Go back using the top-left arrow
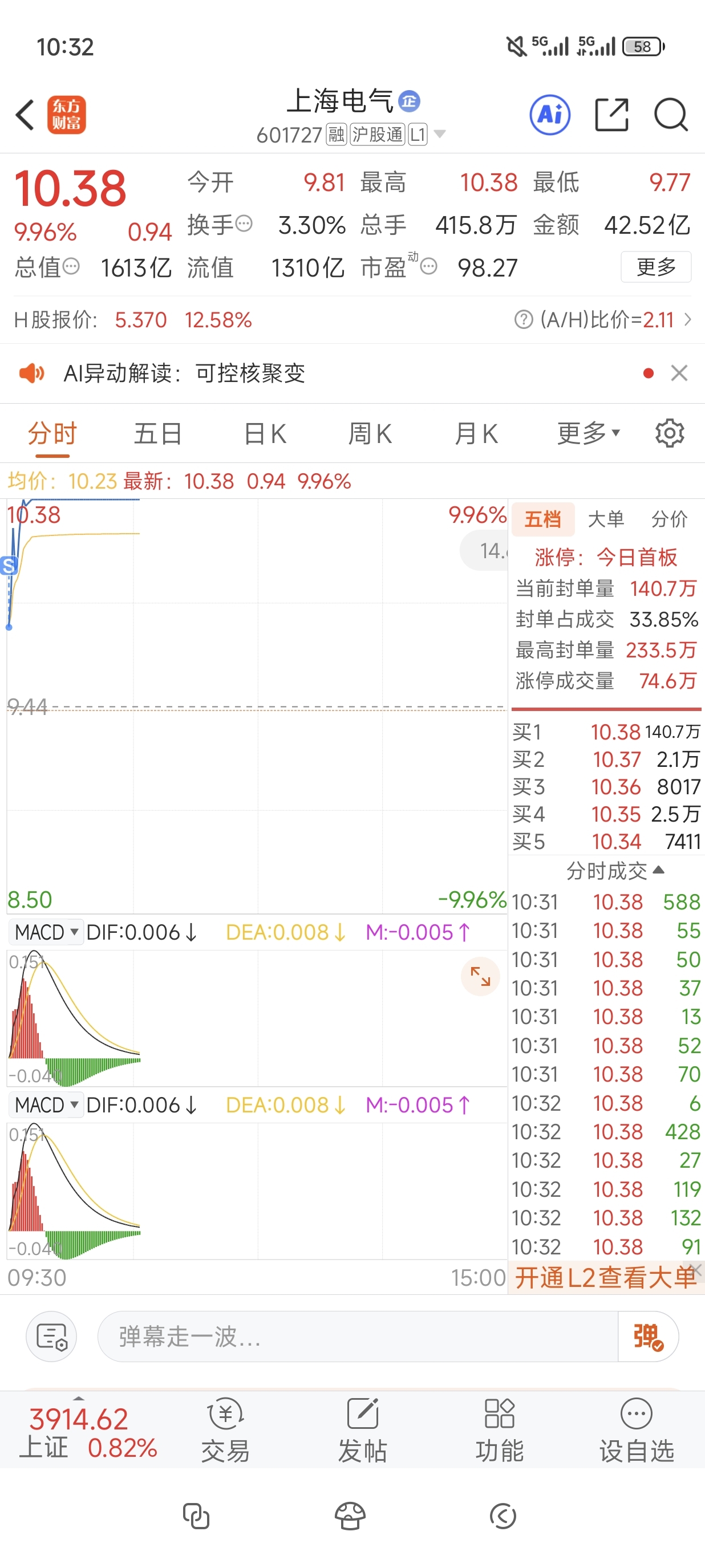This screenshot has height=1568, width=705. [x=26, y=115]
